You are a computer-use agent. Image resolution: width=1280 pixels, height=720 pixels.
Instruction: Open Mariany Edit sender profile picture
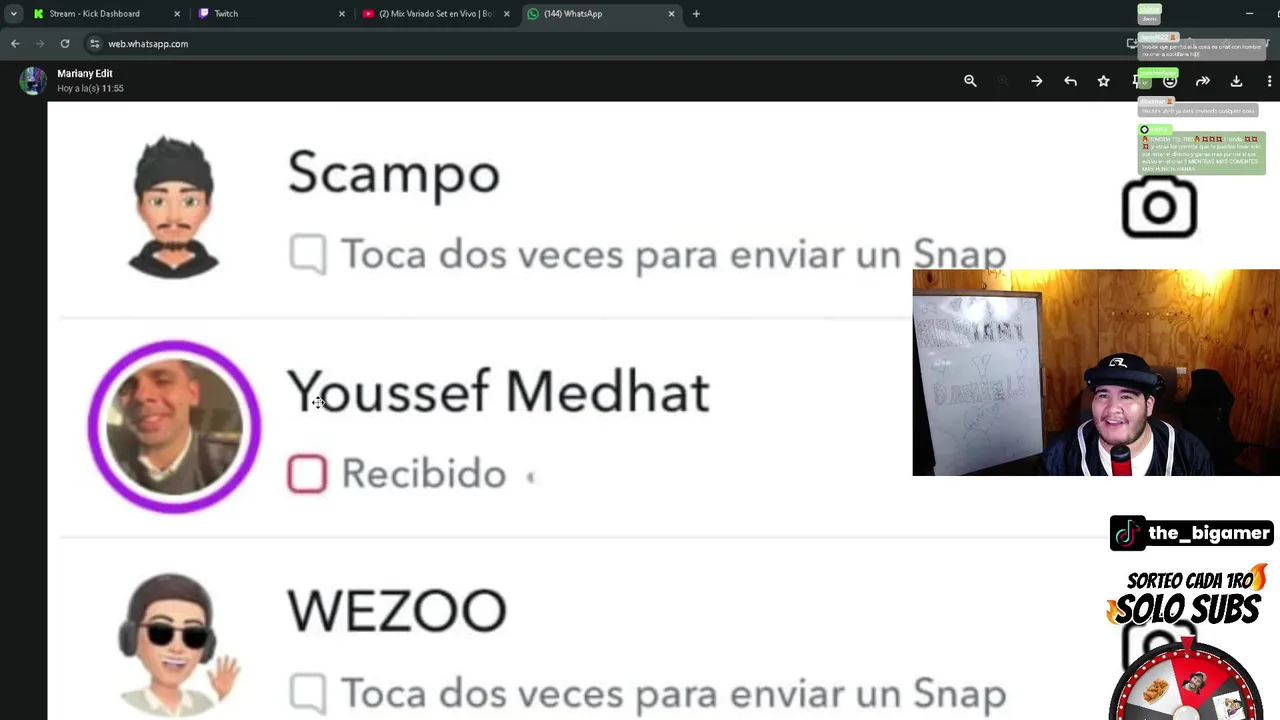33,81
